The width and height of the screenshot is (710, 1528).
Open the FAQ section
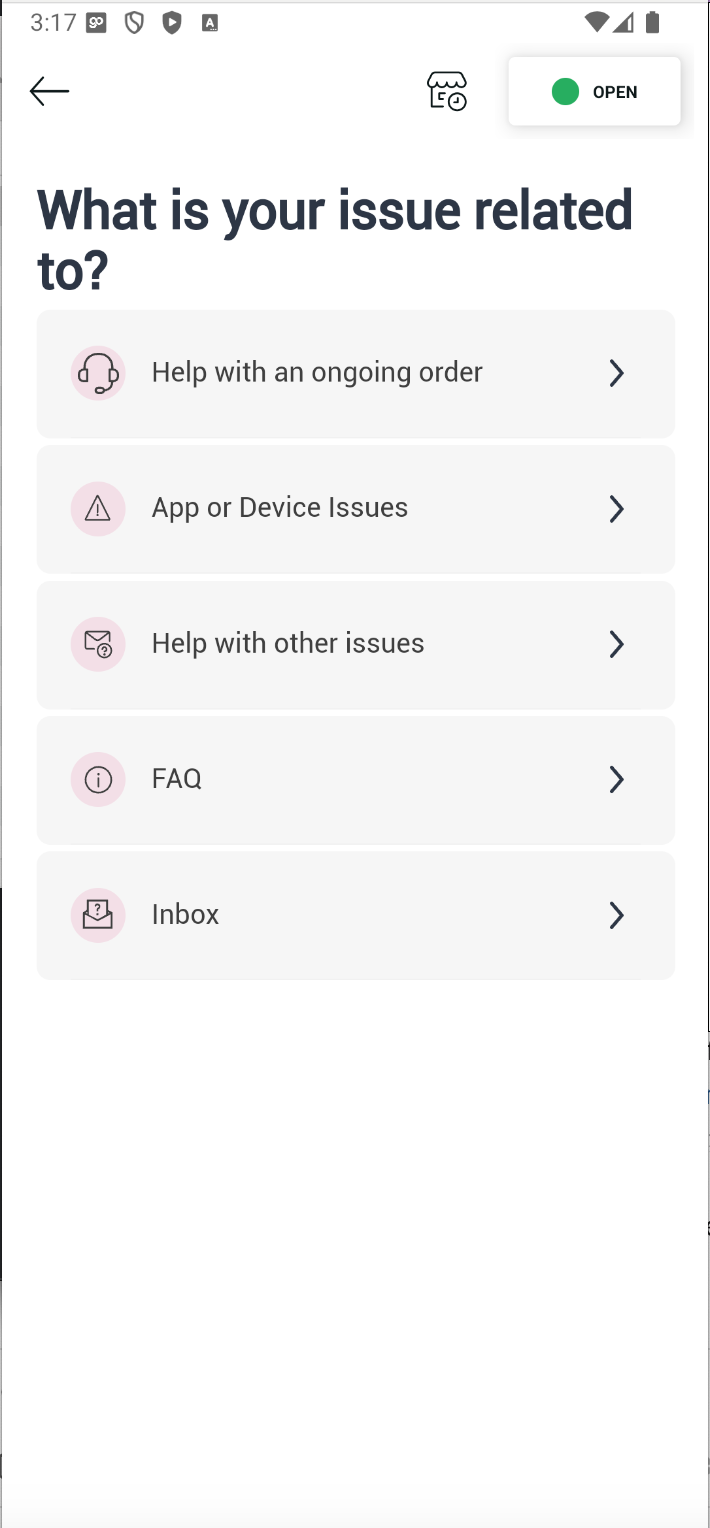[x=356, y=780]
